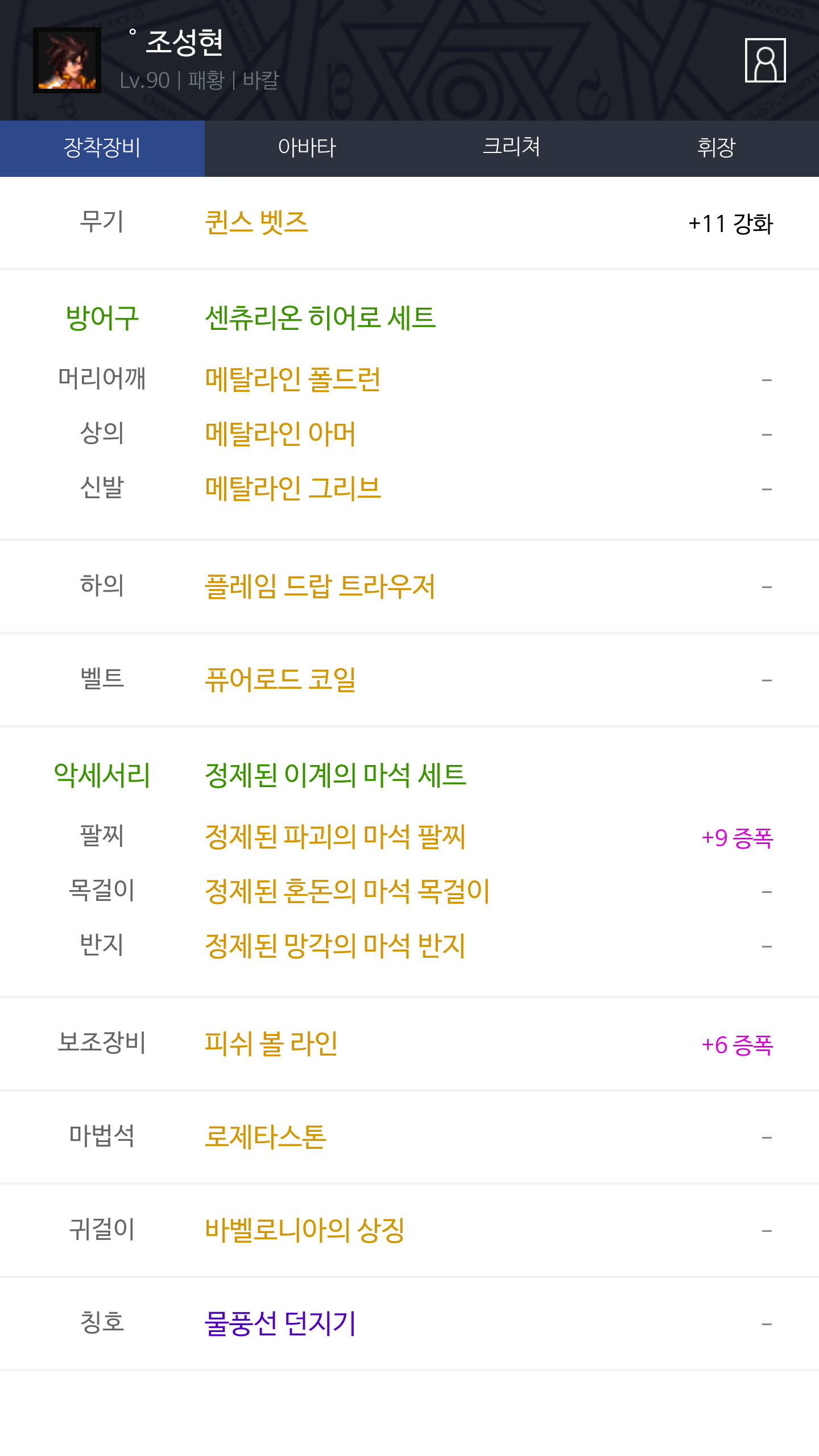Select the 장착장비 tab
819x1456 pixels.
pyautogui.click(x=102, y=148)
